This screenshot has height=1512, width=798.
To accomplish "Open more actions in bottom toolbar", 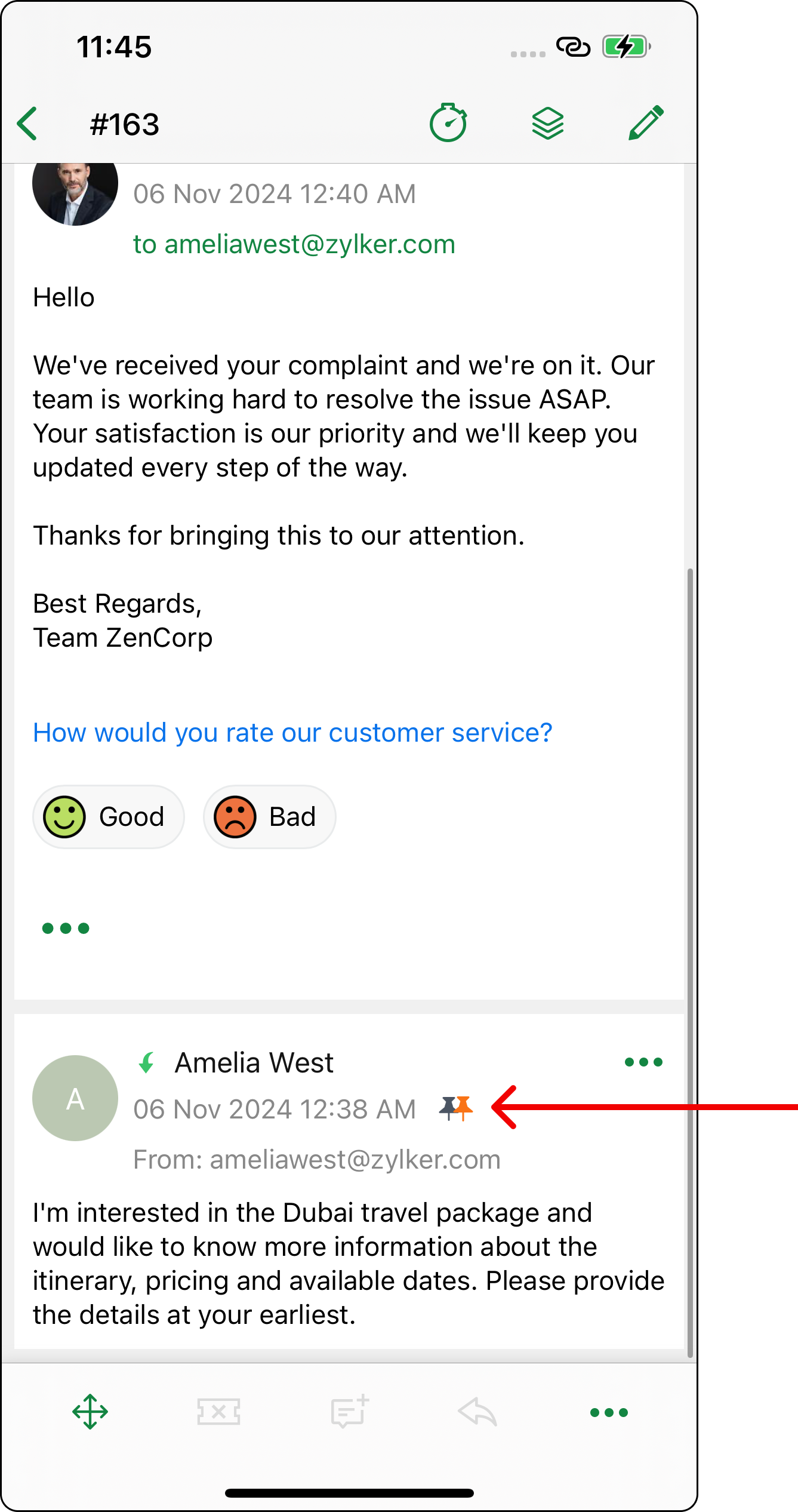I will pyautogui.click(x=609, y=1412).
